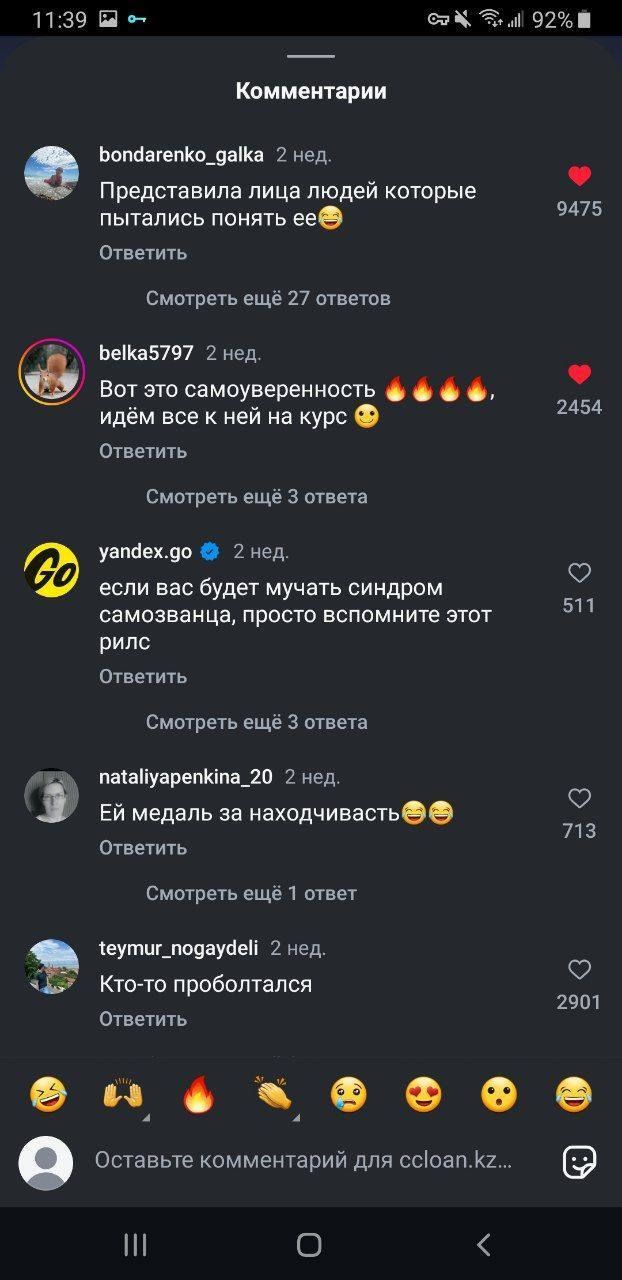This screenshot has width=622, height=1280.
Task: Like nataliyapenkina_20's comment
Action: pos(579,798)
